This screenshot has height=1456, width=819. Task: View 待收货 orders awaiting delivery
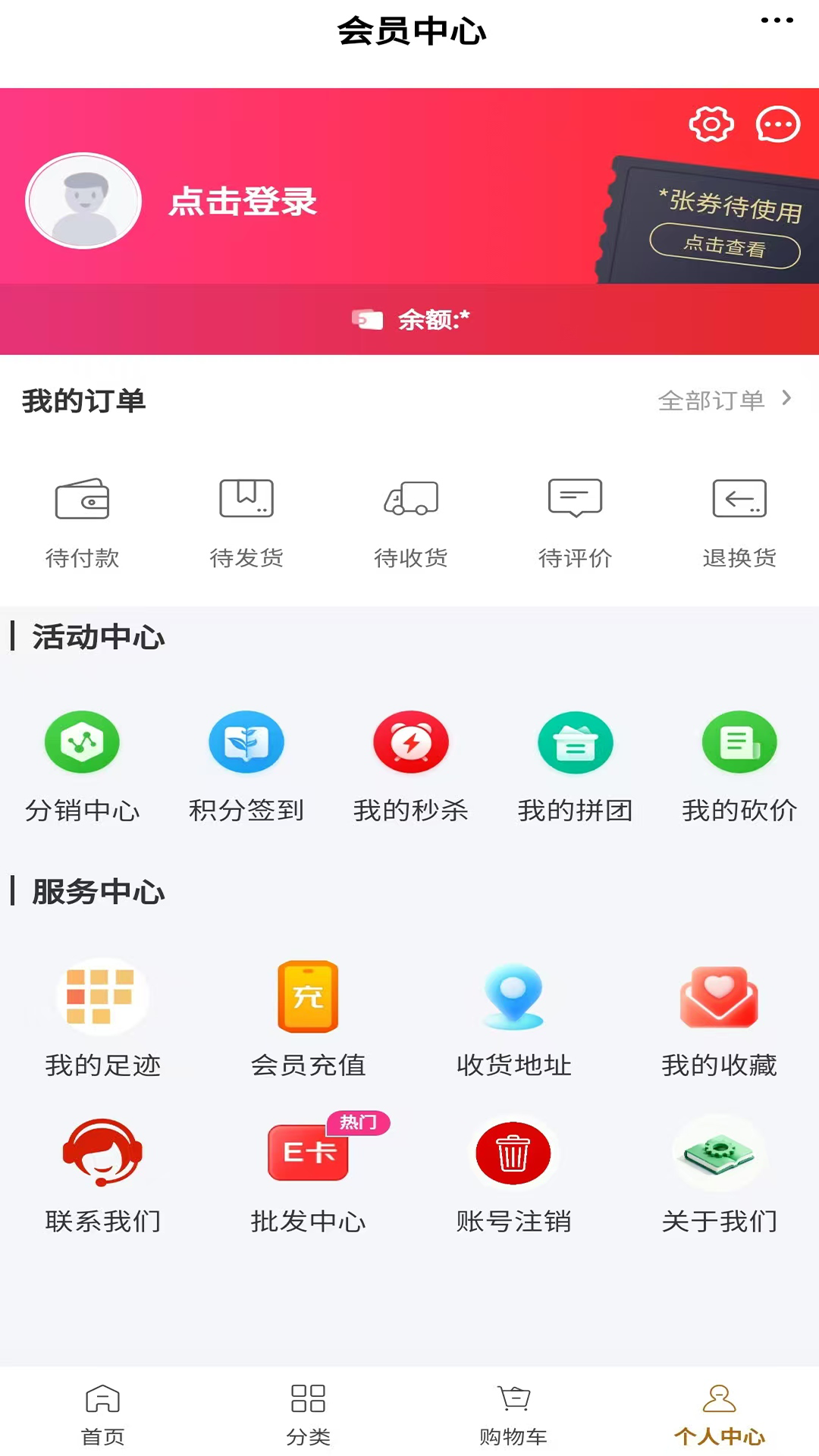[411, 523]
